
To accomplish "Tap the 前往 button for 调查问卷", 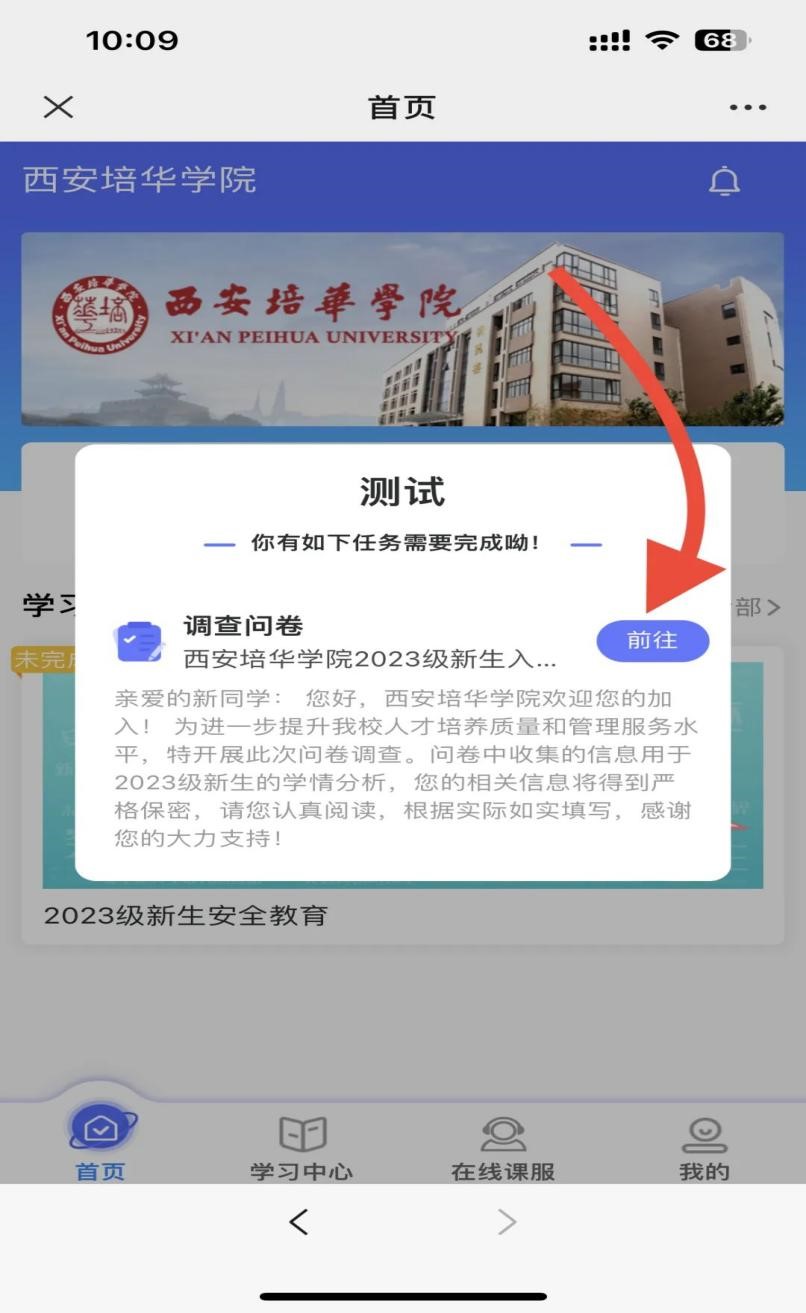I will pos(652,641).
